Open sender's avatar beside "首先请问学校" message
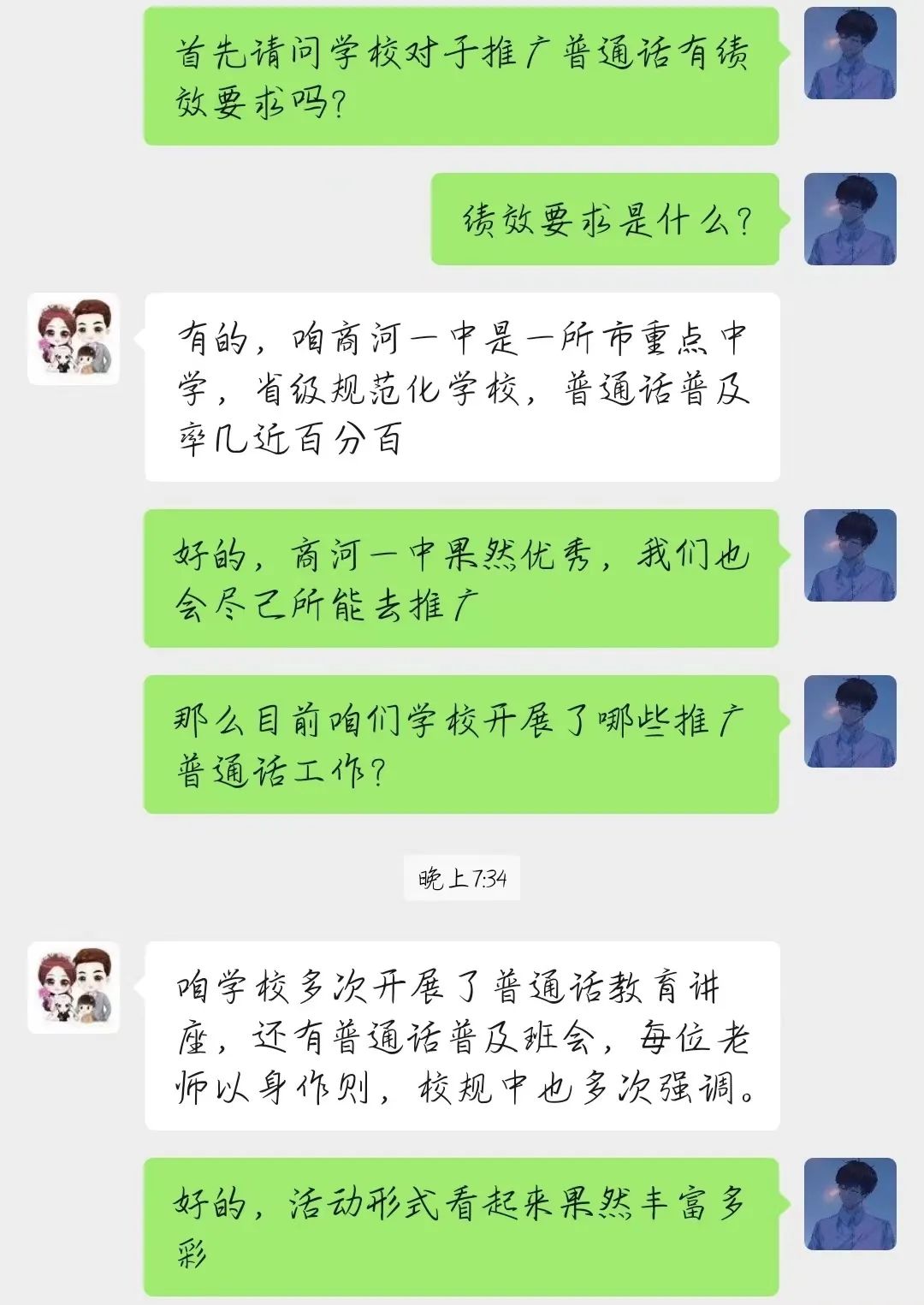This screenshot has width=924, height=1305. pyautogui.click(x=850, y=53)
